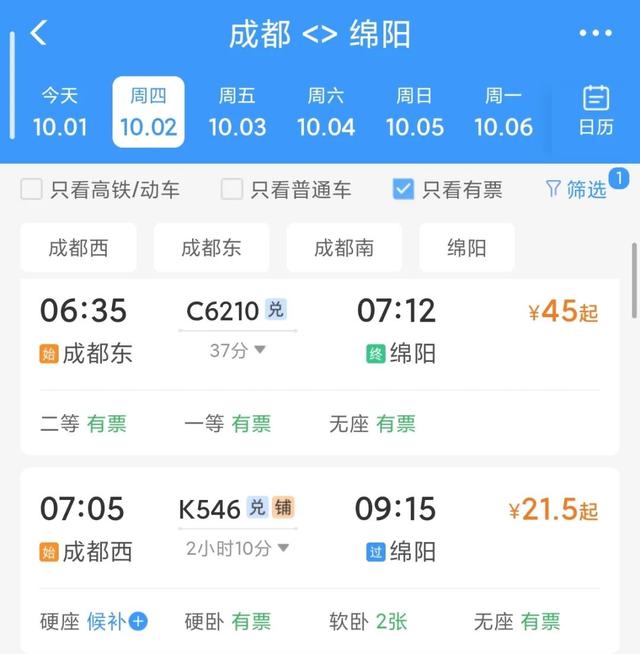The height and width of the screenshot is (654, 640).
Task: Check the 只看高铁/动车 checkbox
Action: click(x=32, y=189)
